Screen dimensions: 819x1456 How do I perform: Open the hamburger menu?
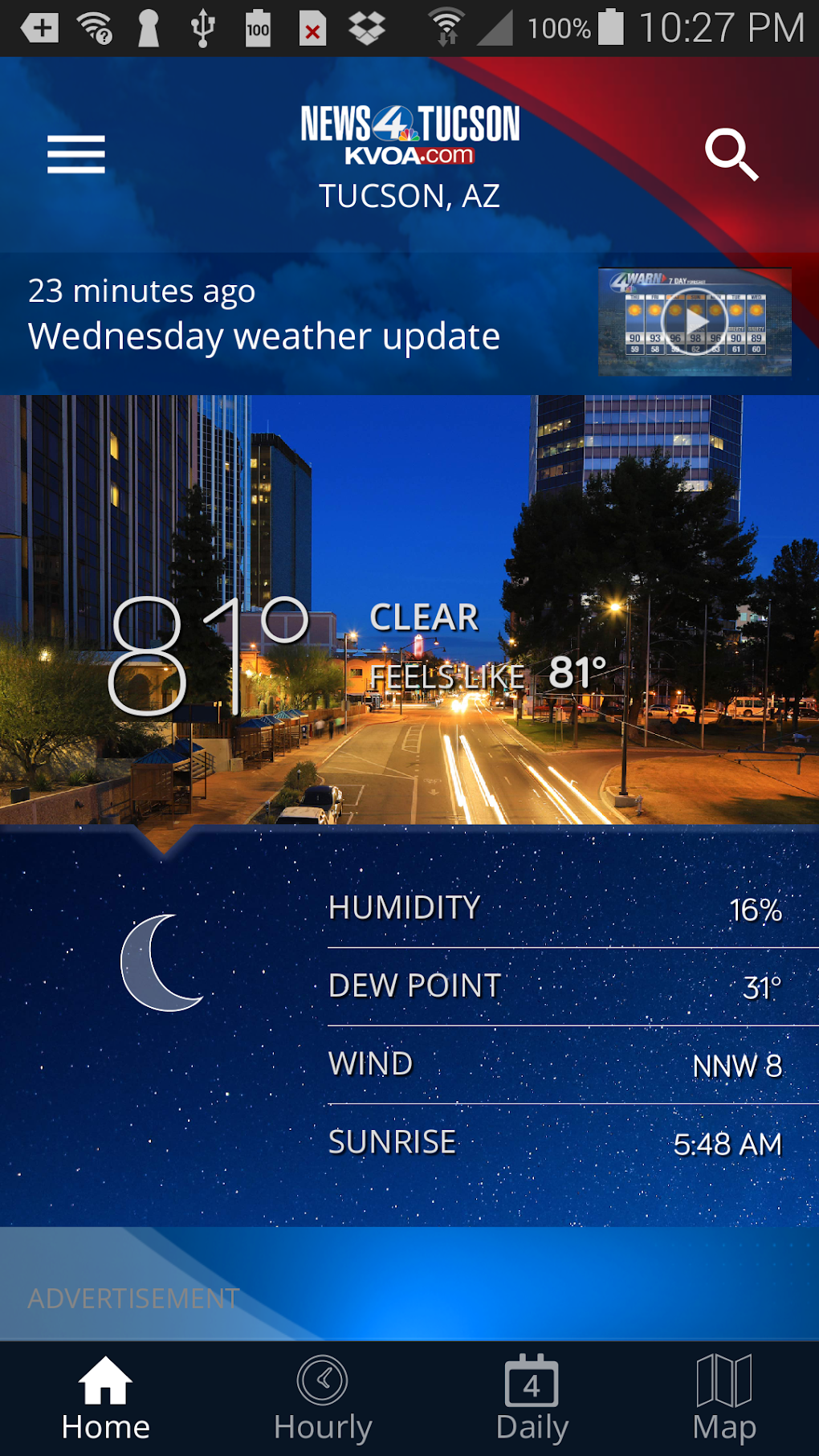[x=75, y=154]
